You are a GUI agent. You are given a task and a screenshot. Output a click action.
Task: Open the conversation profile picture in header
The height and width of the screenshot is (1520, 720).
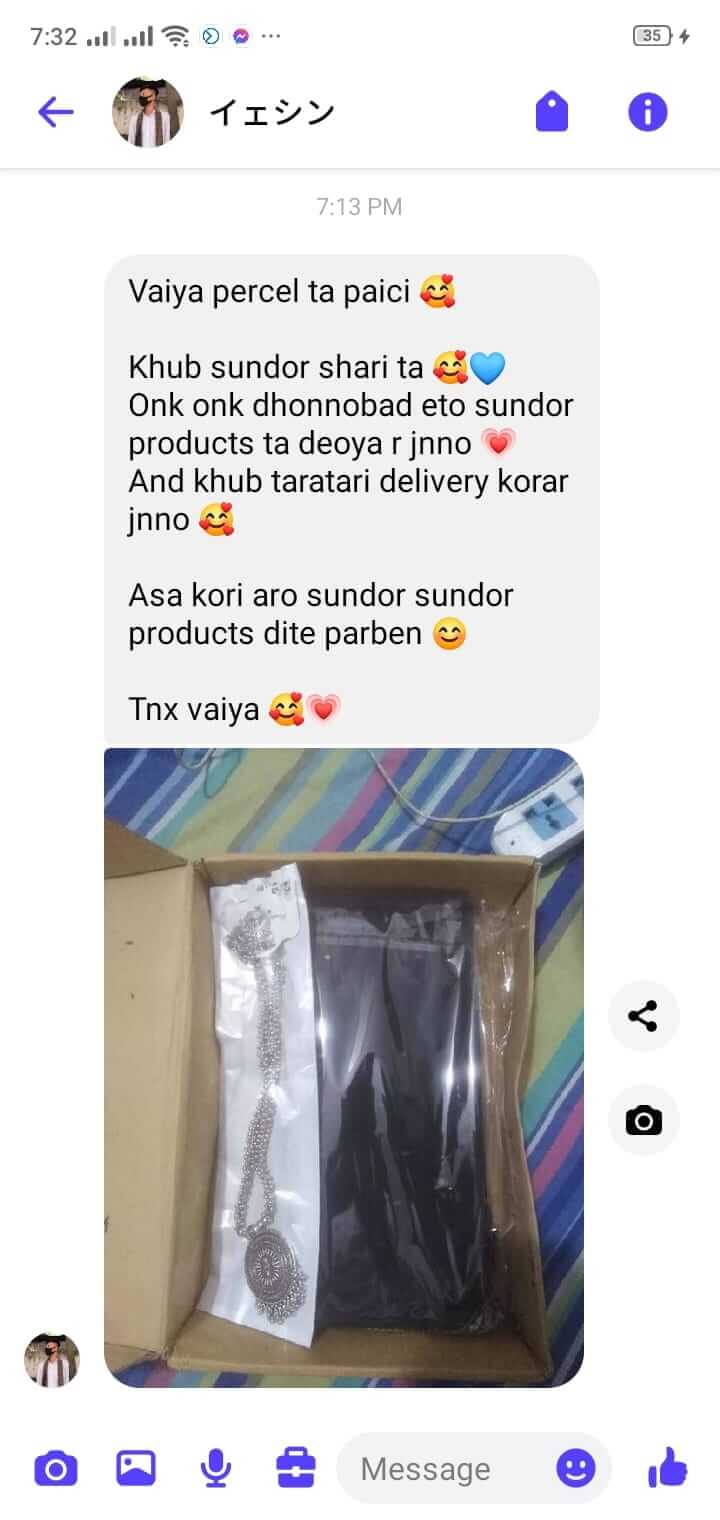[x=148, y=112]
